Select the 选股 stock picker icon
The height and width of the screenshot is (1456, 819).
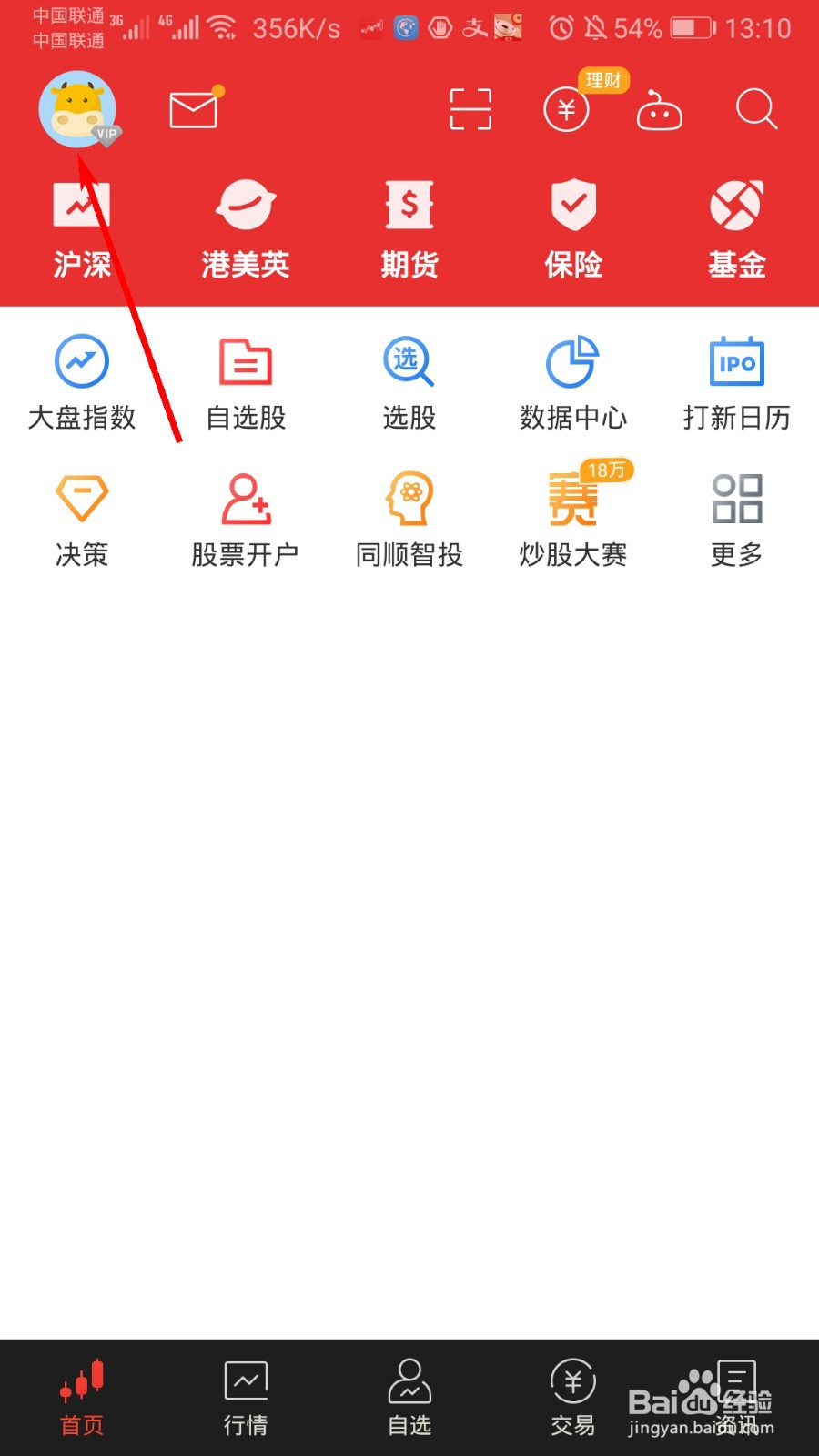click(x=409, y=382)
